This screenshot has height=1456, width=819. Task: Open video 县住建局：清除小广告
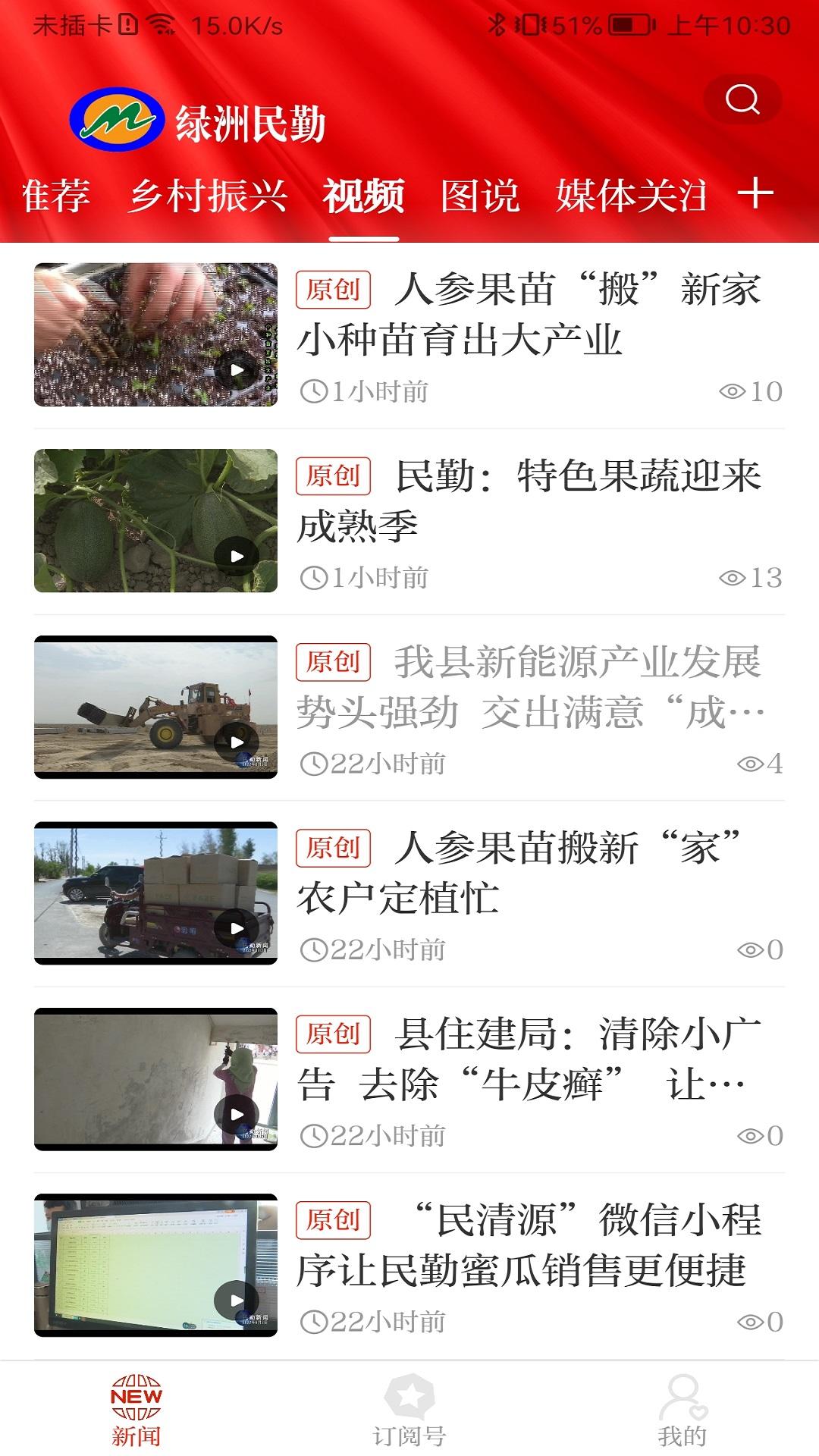point(528,1059)
